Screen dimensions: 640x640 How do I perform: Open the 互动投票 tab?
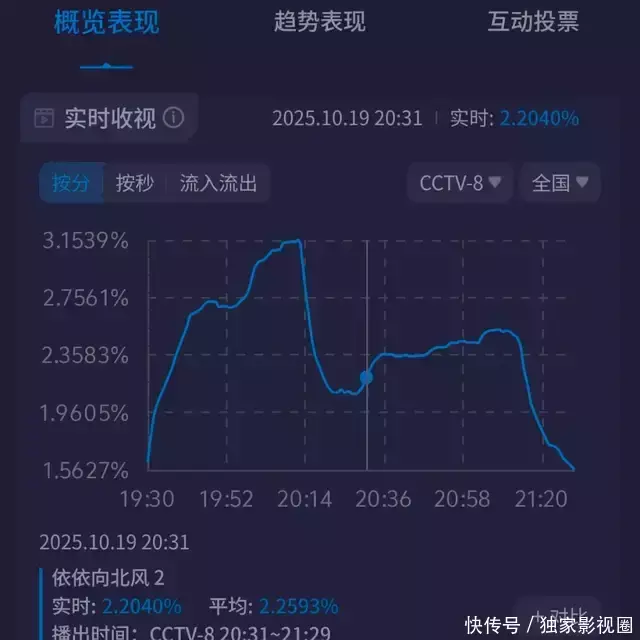[x=532, y=22]
